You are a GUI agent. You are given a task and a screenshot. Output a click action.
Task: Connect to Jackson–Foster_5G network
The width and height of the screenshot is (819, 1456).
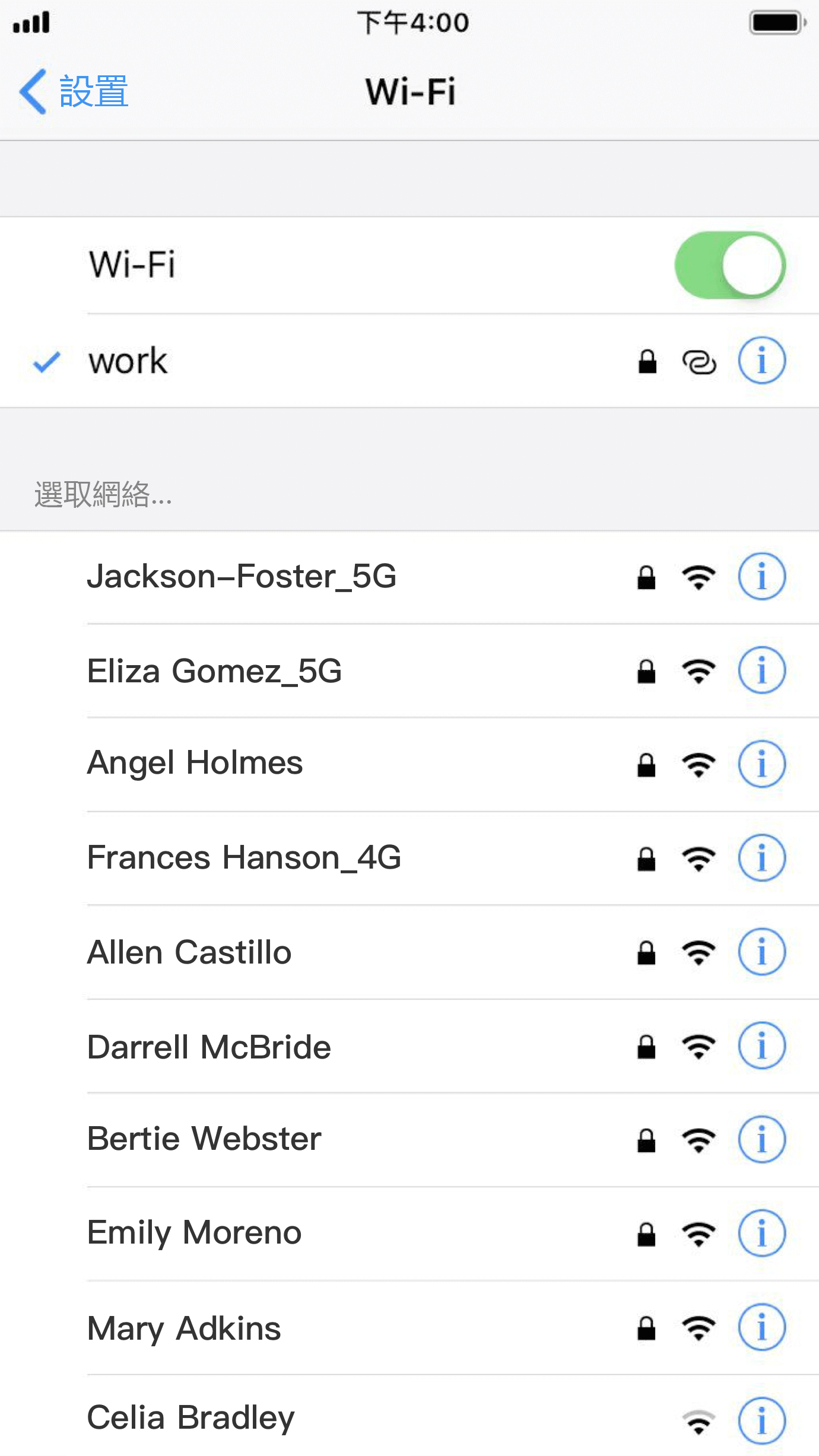[x=409, y=577]
